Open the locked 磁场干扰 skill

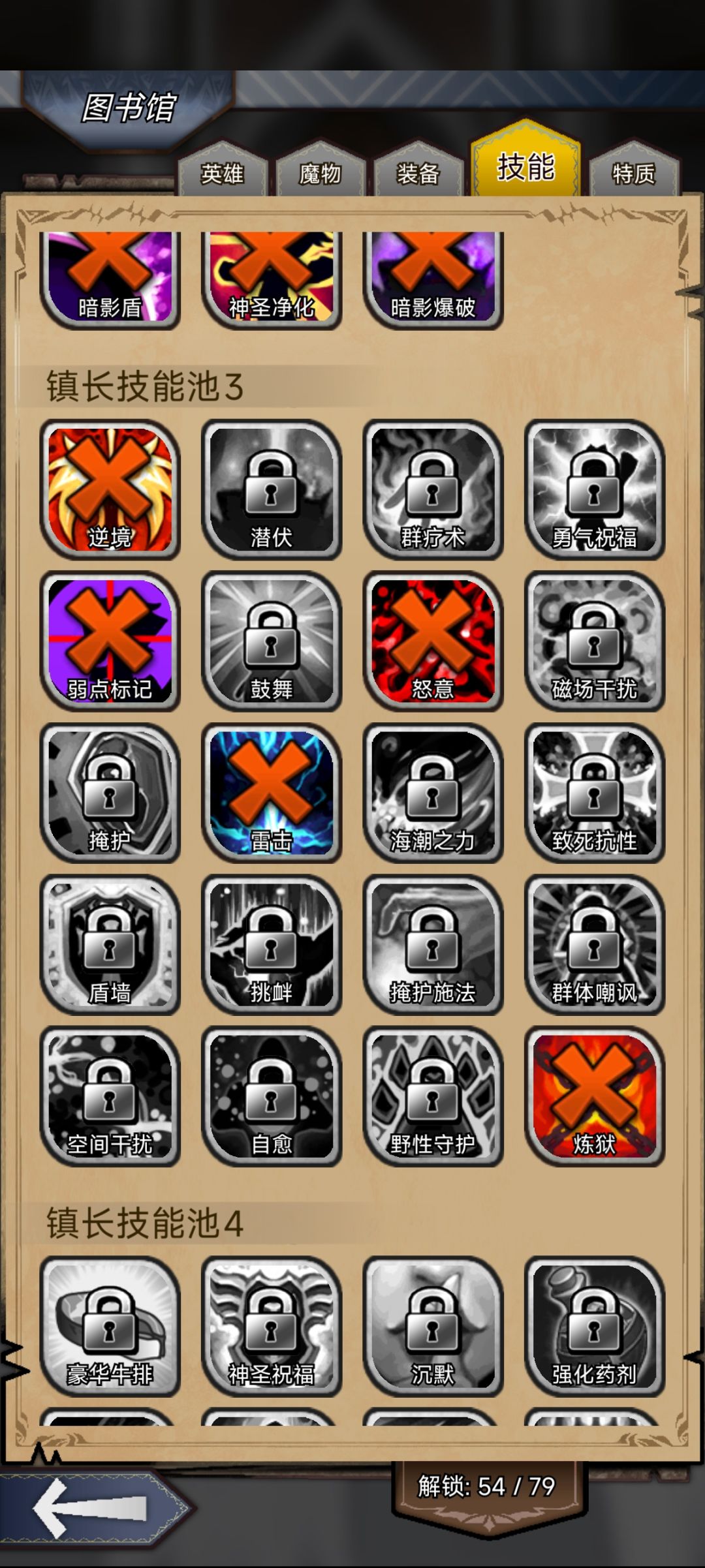tap(595, 641)
